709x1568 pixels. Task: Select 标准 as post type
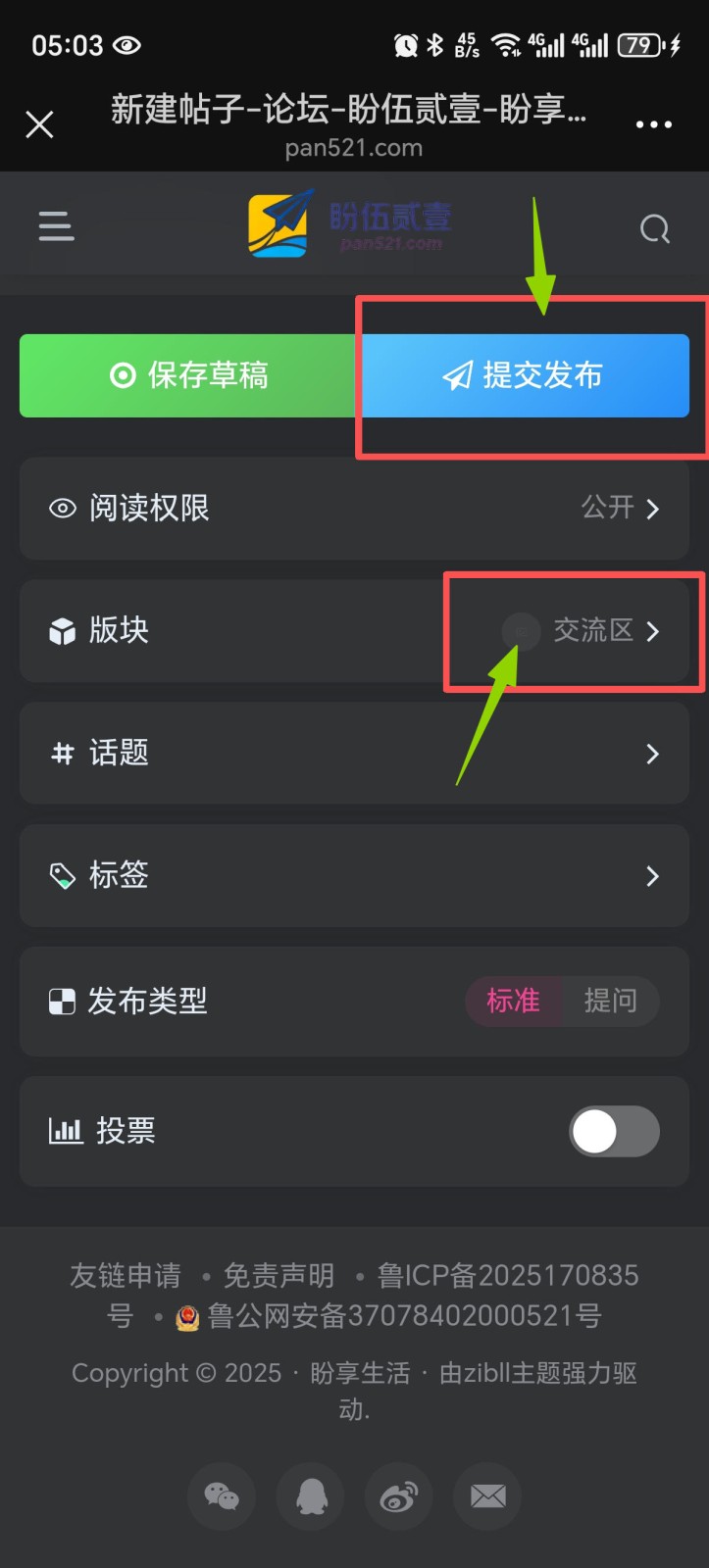tap(513, 1001)
